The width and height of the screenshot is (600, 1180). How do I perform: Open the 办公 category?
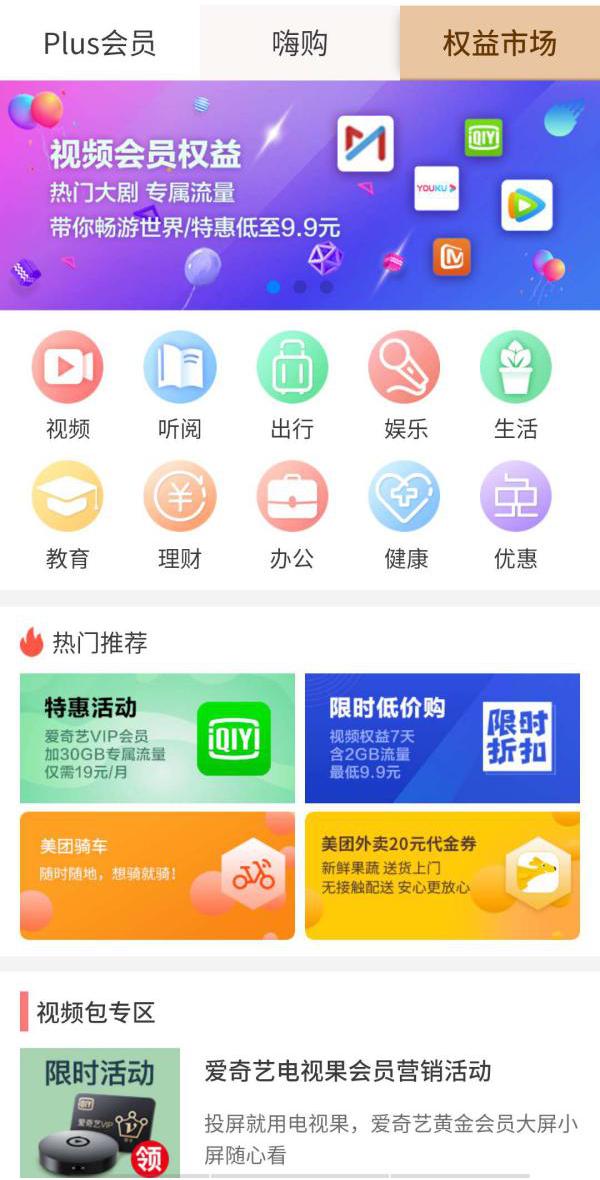point(292,515)
